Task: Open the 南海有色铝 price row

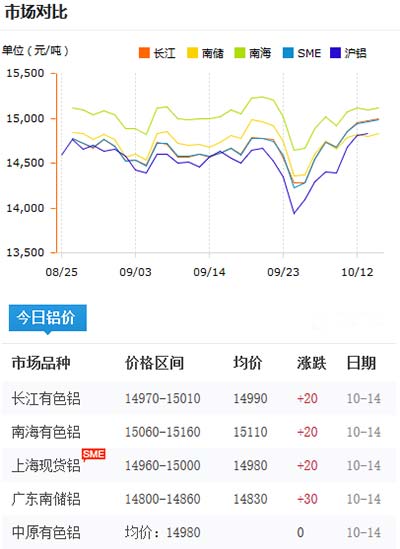Action: 200,432
